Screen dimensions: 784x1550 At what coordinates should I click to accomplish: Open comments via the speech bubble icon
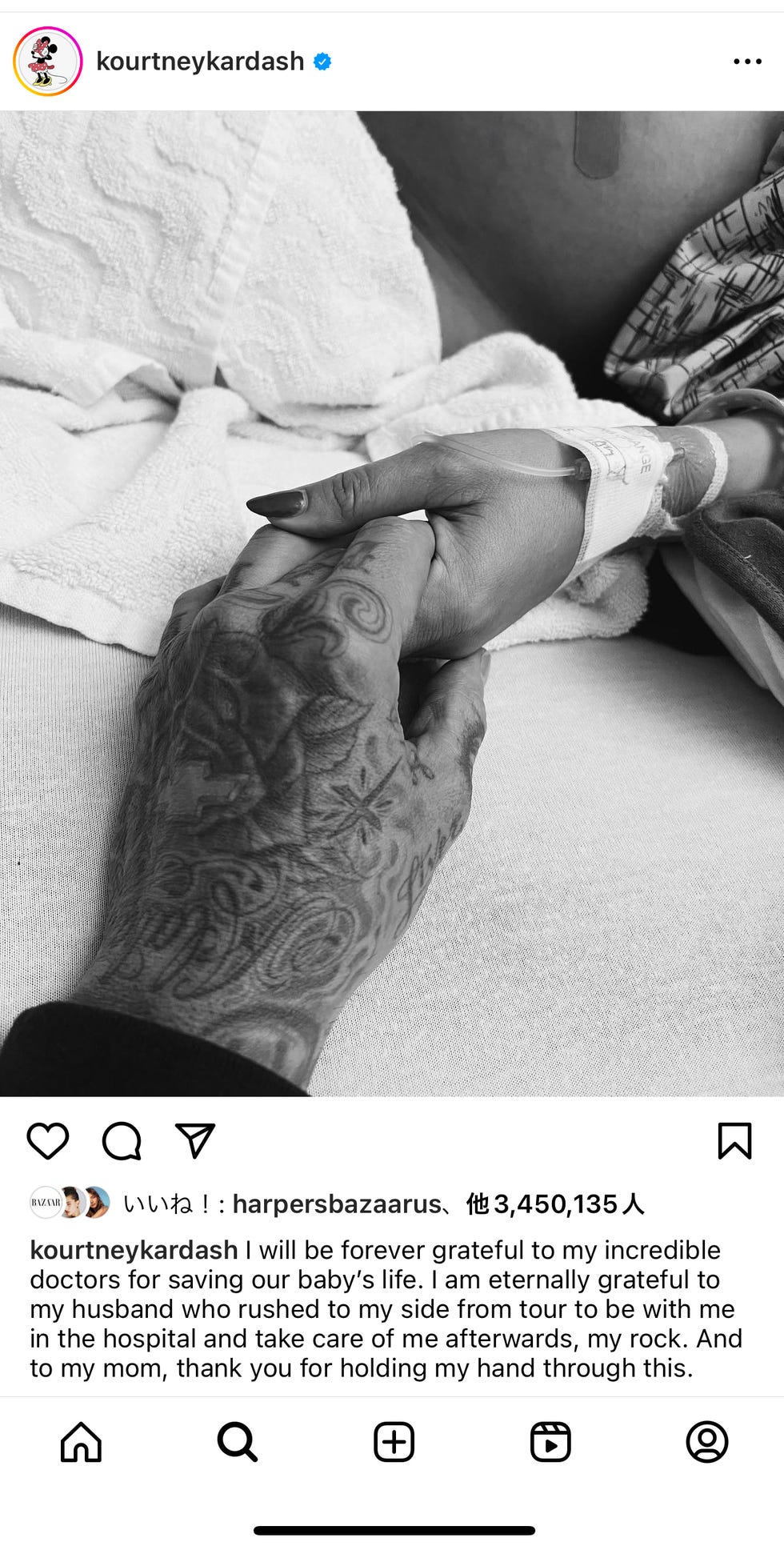click(122, 1140)
